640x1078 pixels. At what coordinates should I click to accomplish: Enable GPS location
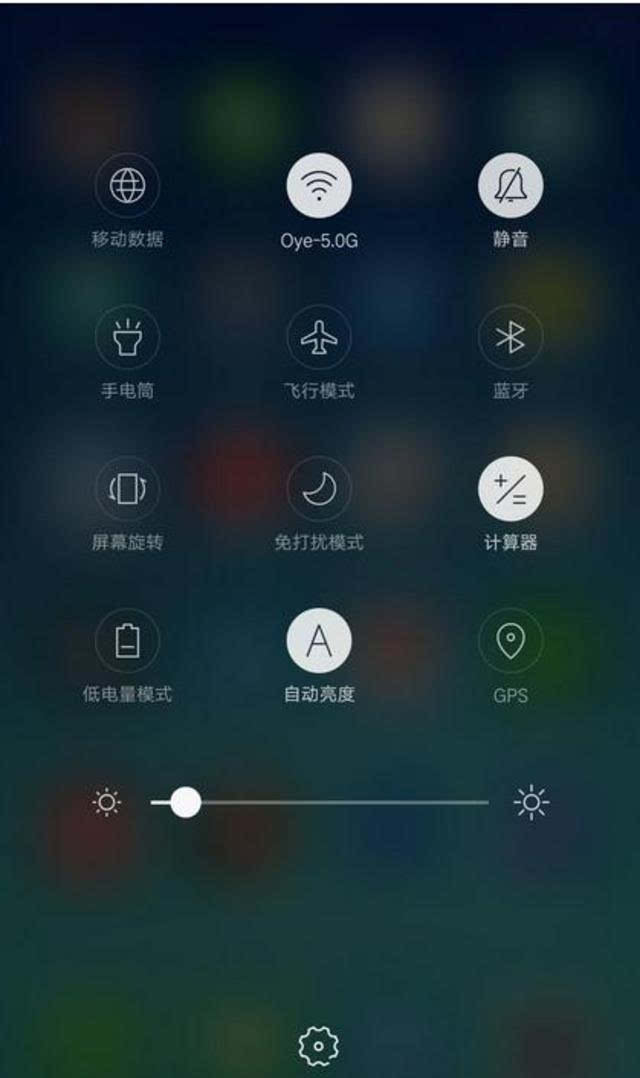[510, 642]
